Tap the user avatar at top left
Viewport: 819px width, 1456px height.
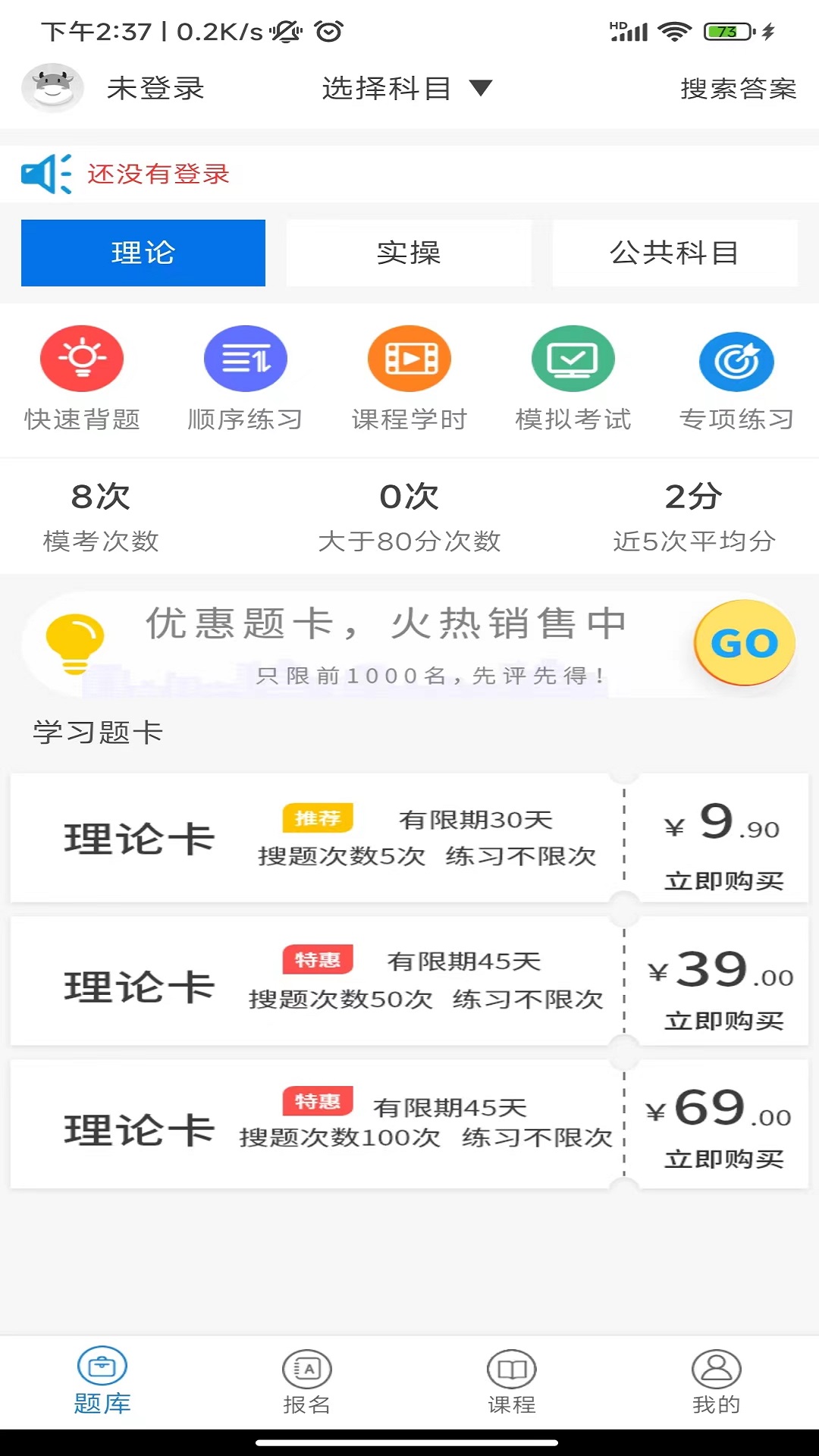point(52,89)
